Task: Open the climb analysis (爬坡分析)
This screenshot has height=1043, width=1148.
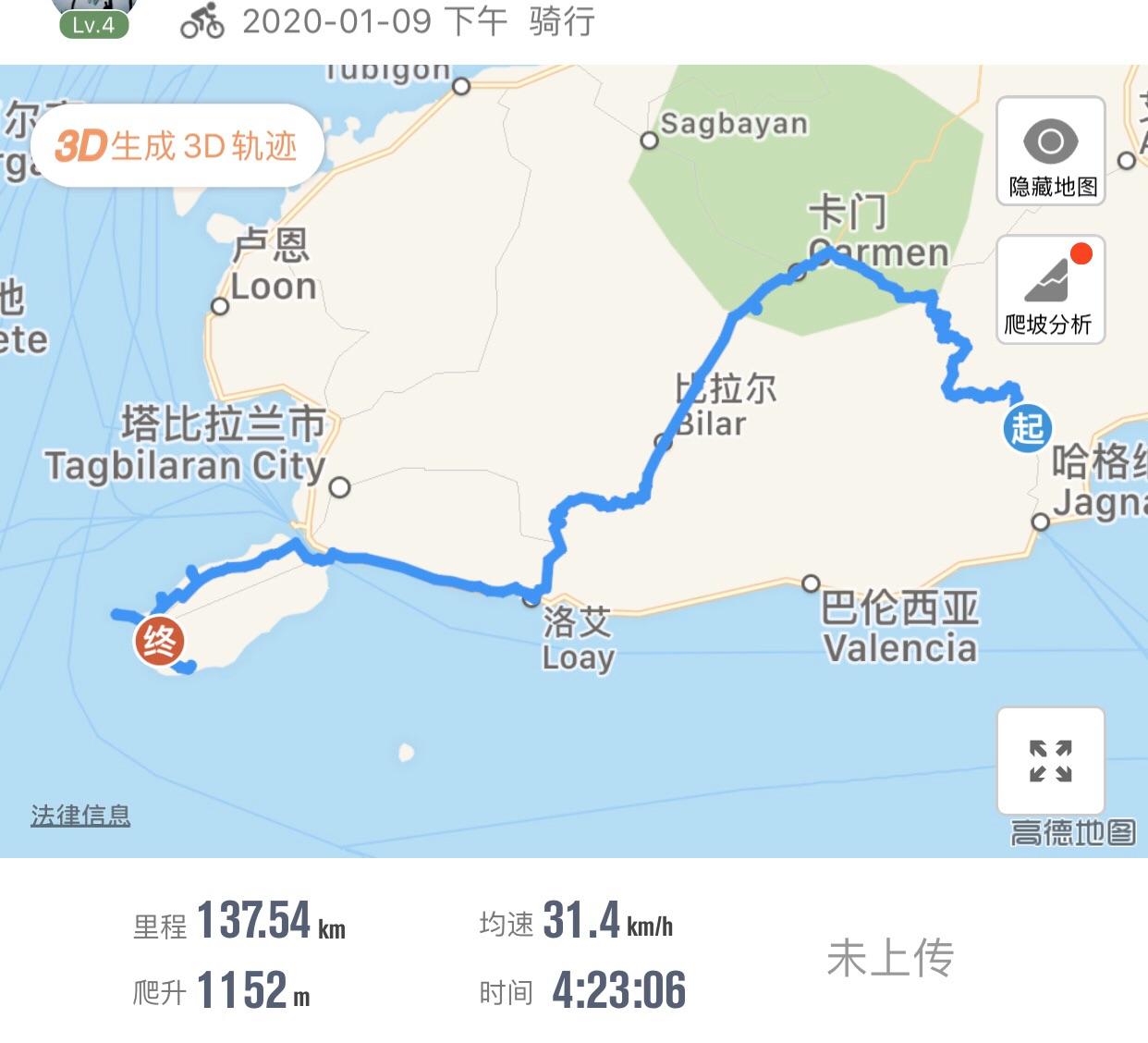Action: click(x=1051, y=289)
